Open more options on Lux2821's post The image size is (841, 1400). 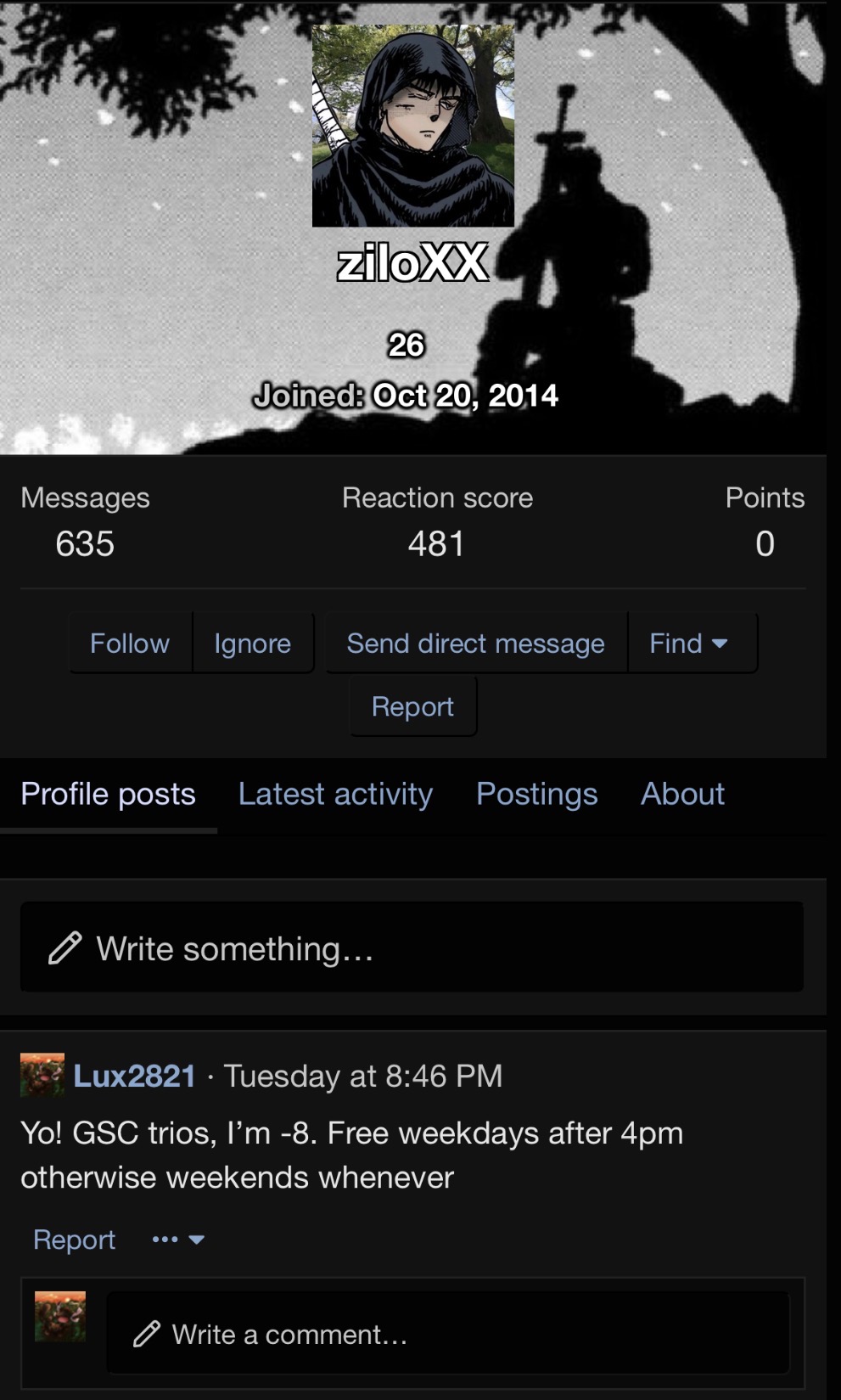click(178, 1240)
